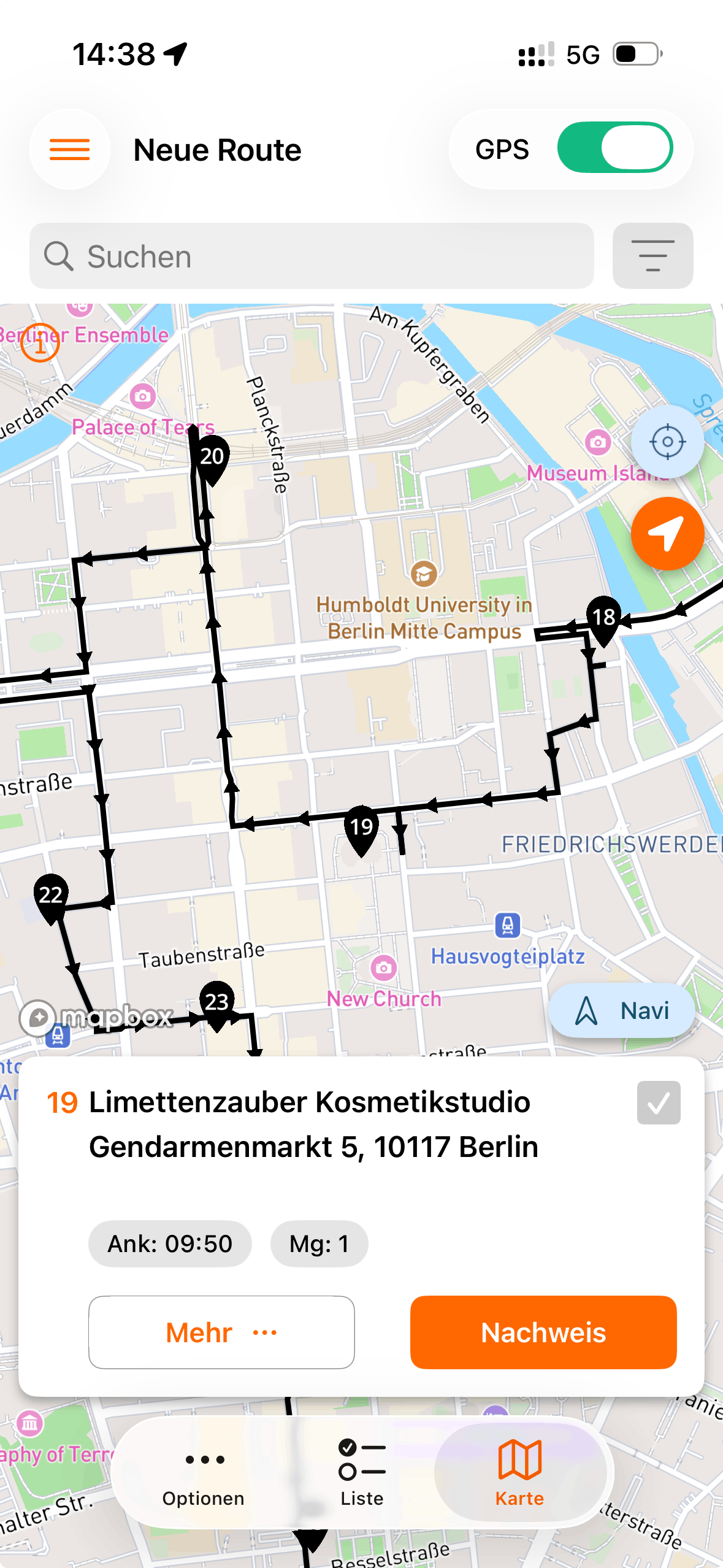Click the magnifier icon in the search bar
Viewport: 723px width, 1568px height.
click(59, 256)
